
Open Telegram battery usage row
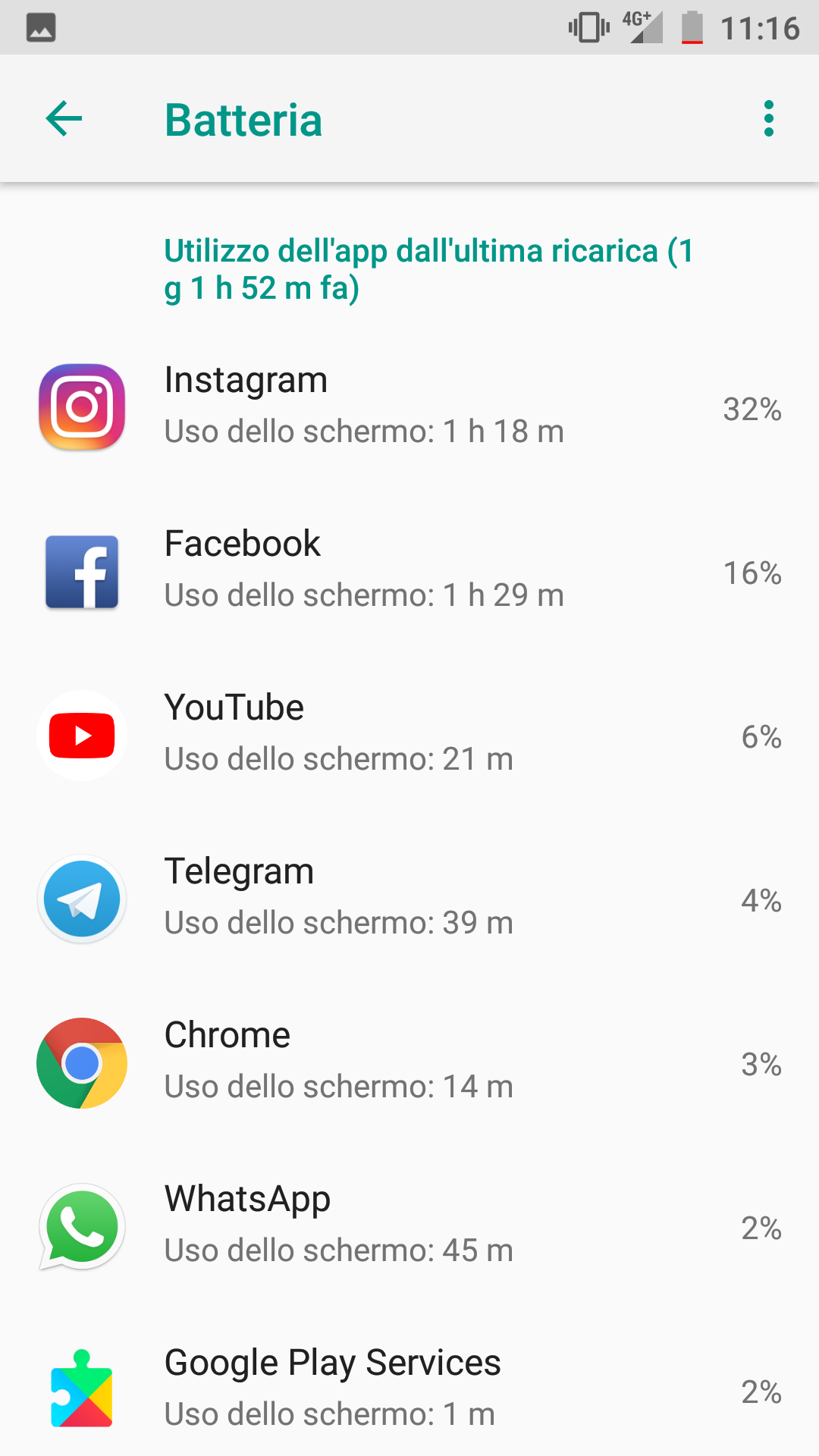(x=409, y=899)
